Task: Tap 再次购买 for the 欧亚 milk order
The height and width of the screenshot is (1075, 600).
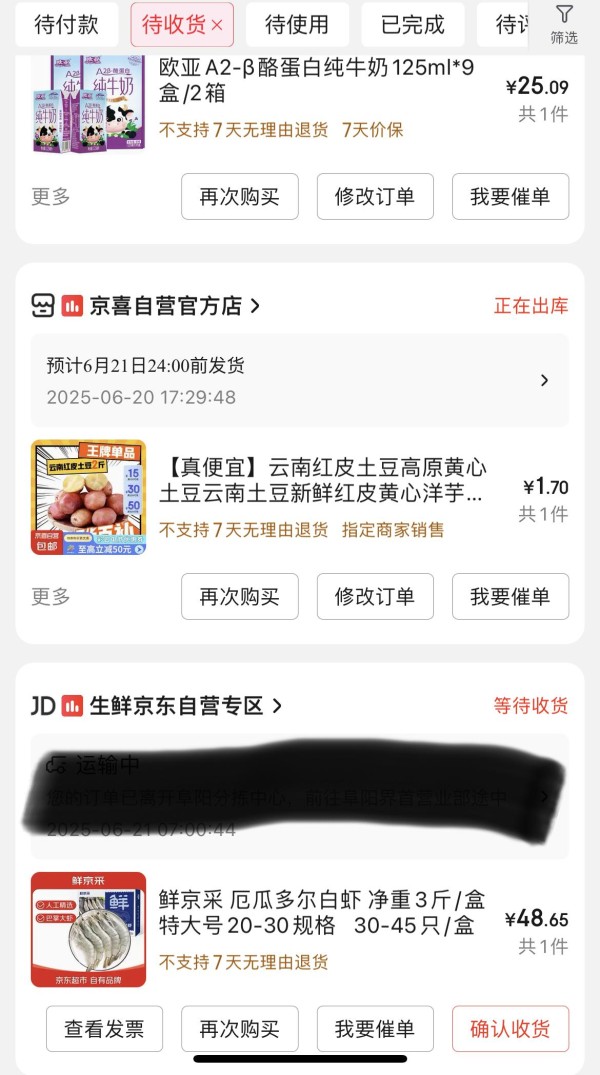Action: [x=240, y=197]
